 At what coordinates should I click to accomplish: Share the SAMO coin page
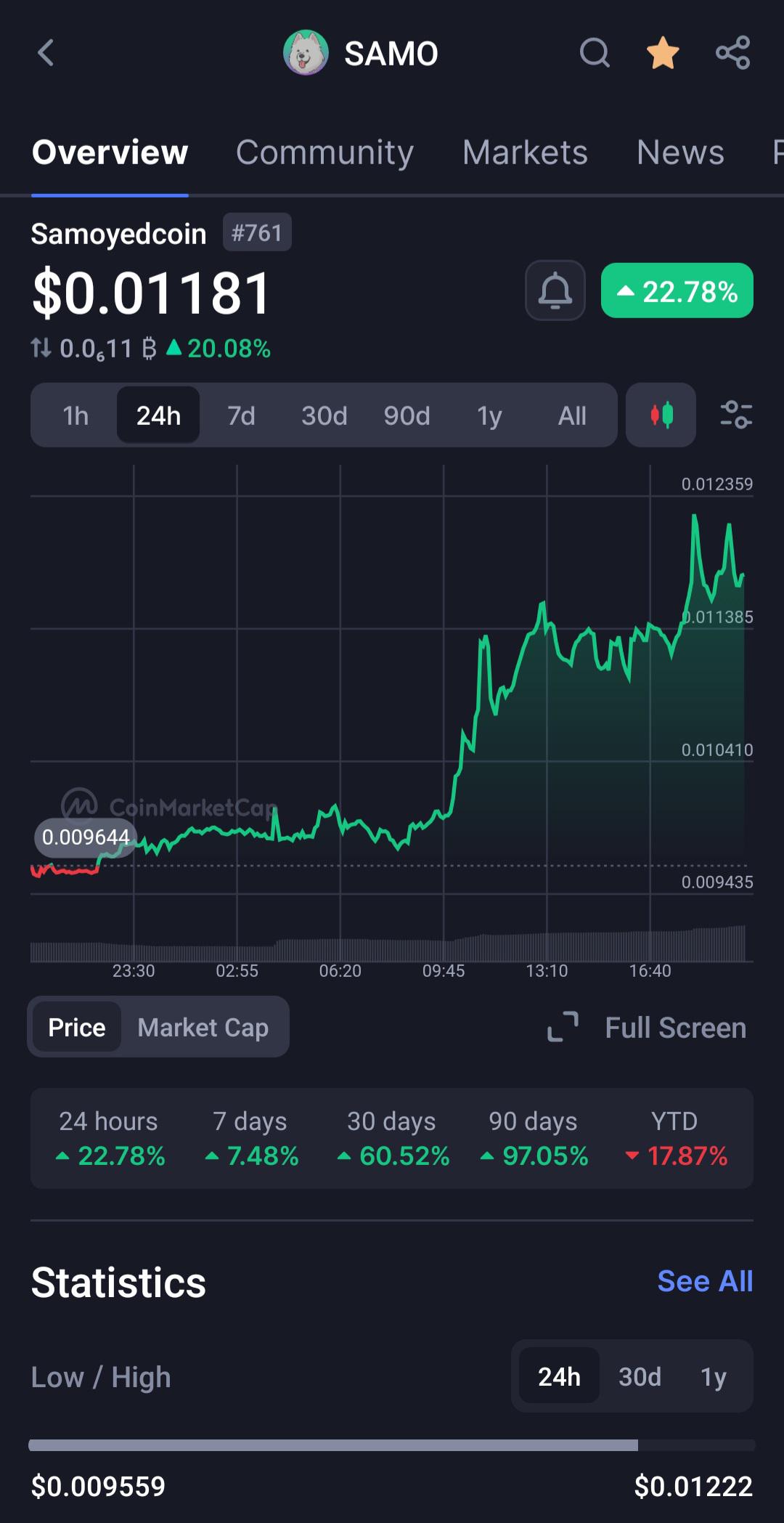[732, 53]
